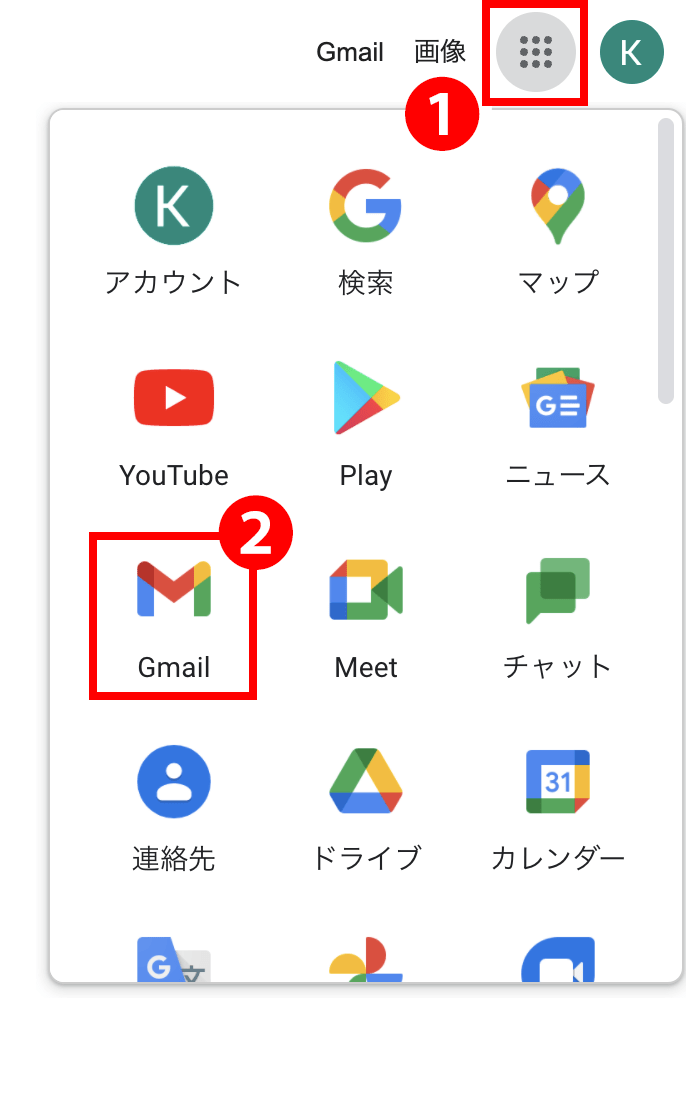This screenshot has width=686, height=1112.
Task: Open the K profile avatar
Action: 631,51
